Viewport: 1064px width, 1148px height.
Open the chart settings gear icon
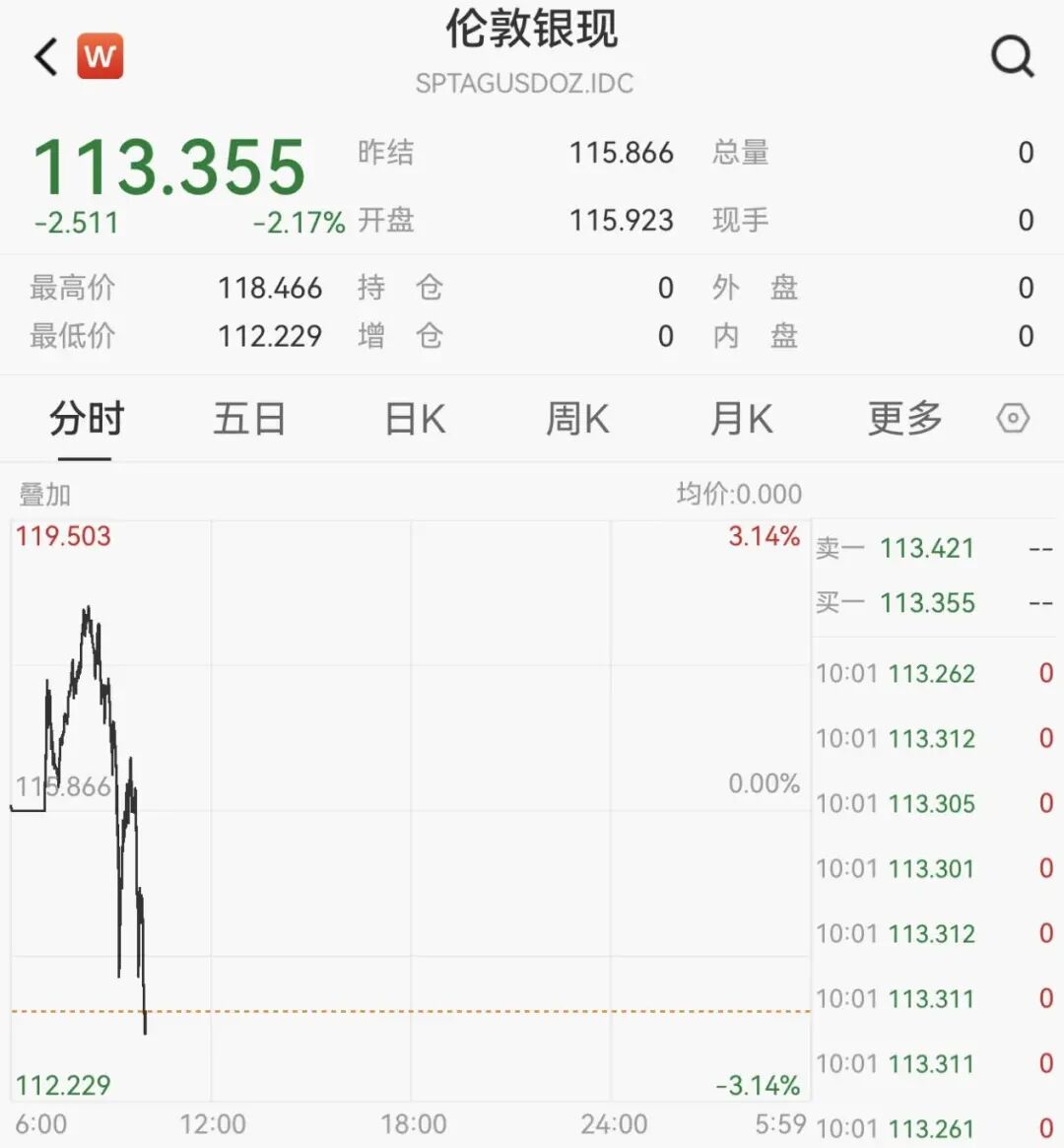pyautogui.click(x=1014, y=418)
